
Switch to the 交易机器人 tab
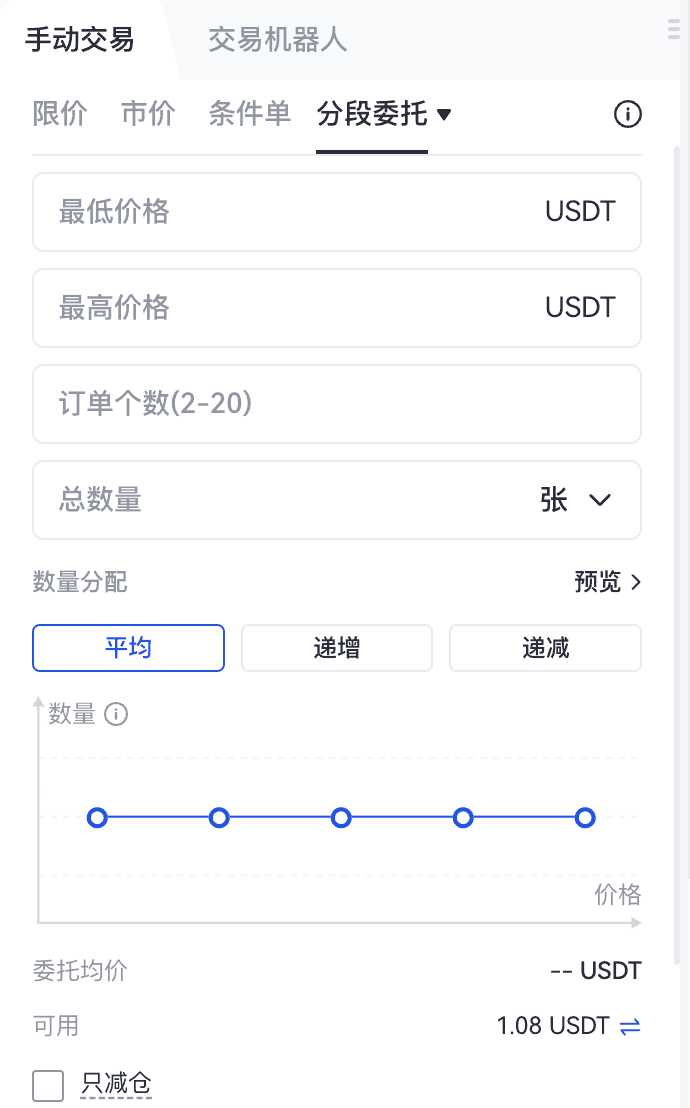click(x=277, y=40)
